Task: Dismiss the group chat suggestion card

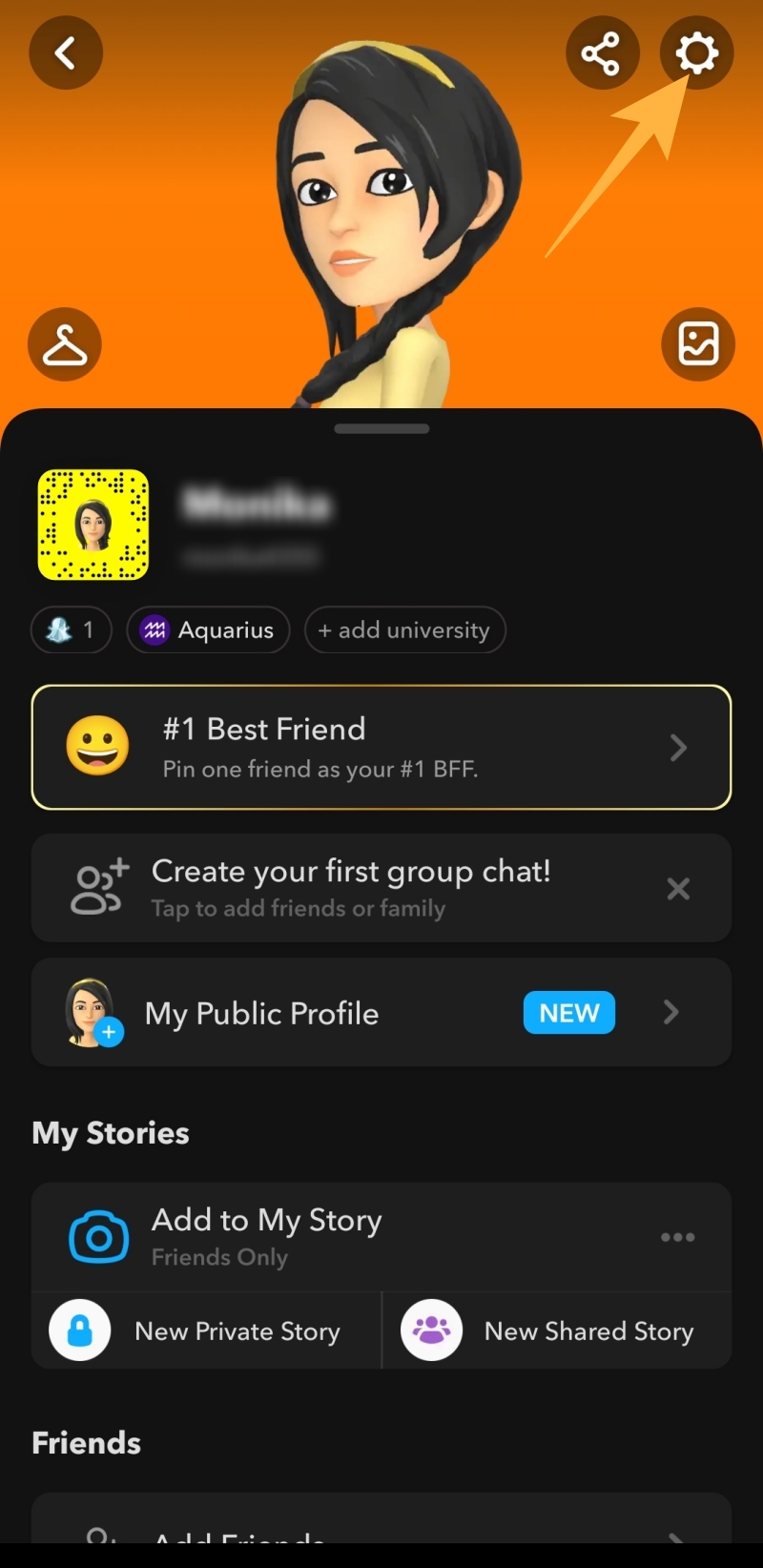Action: (677, 888)
